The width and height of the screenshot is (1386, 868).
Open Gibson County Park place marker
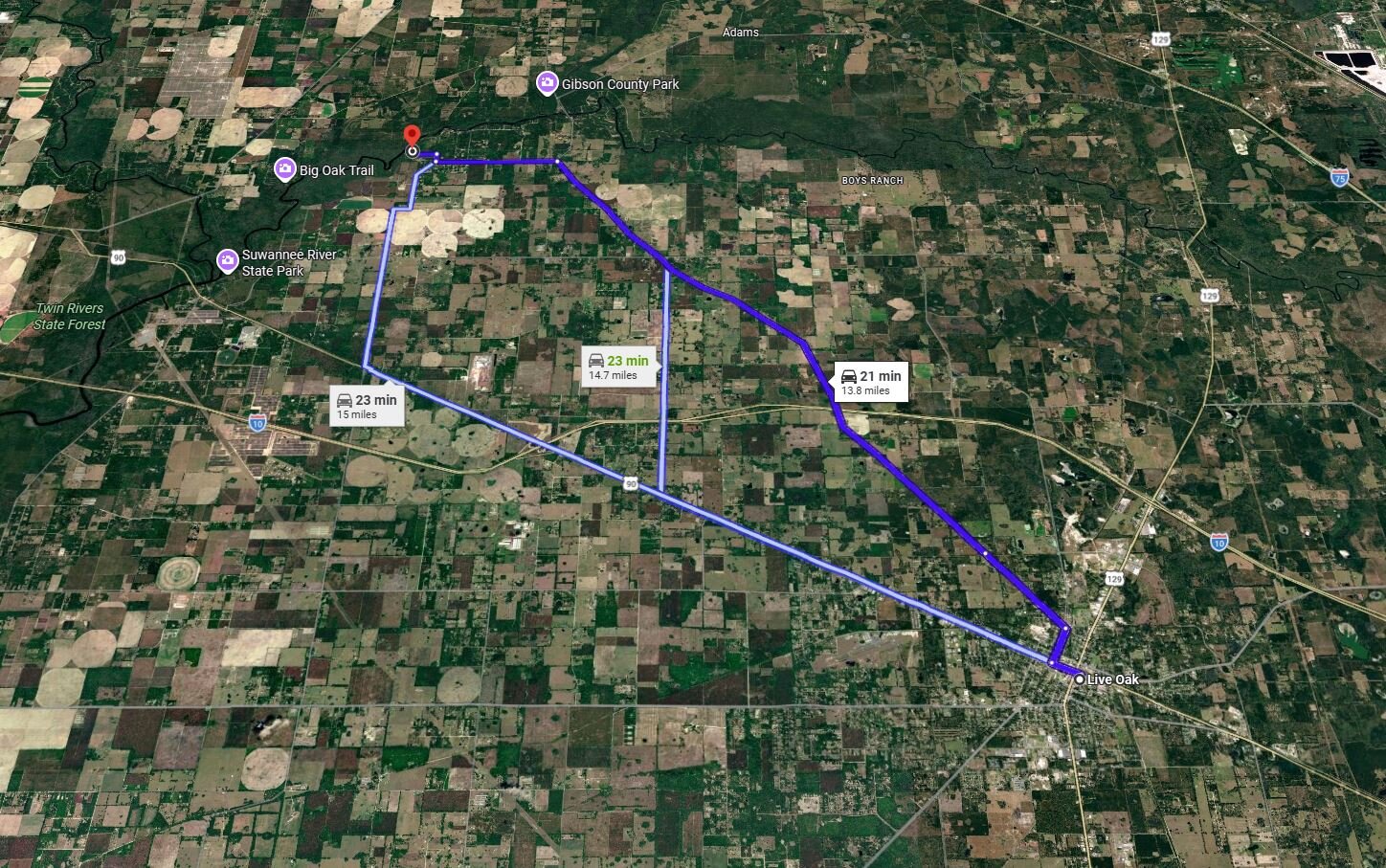click(547, 83)
